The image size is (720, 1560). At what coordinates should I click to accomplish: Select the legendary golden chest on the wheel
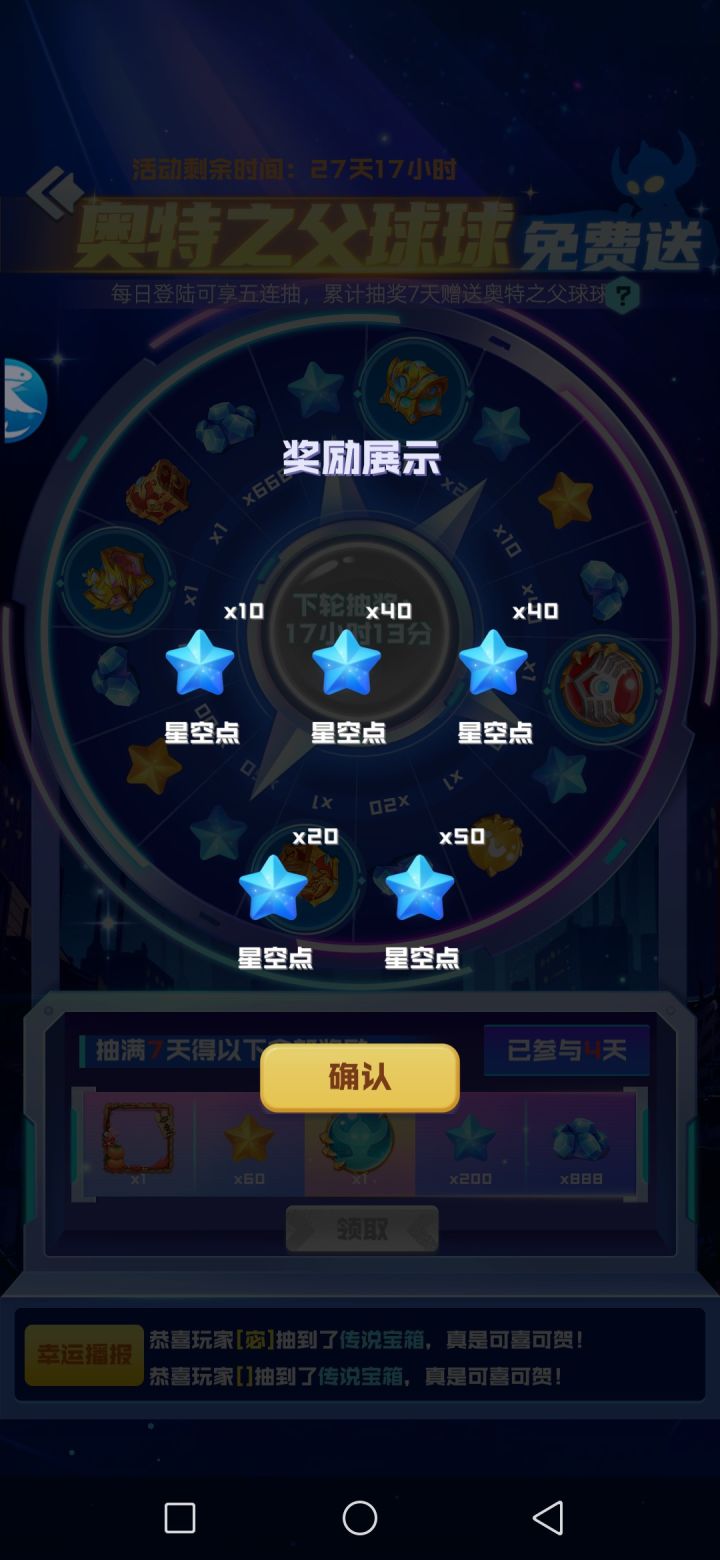(x=415, y=385)
